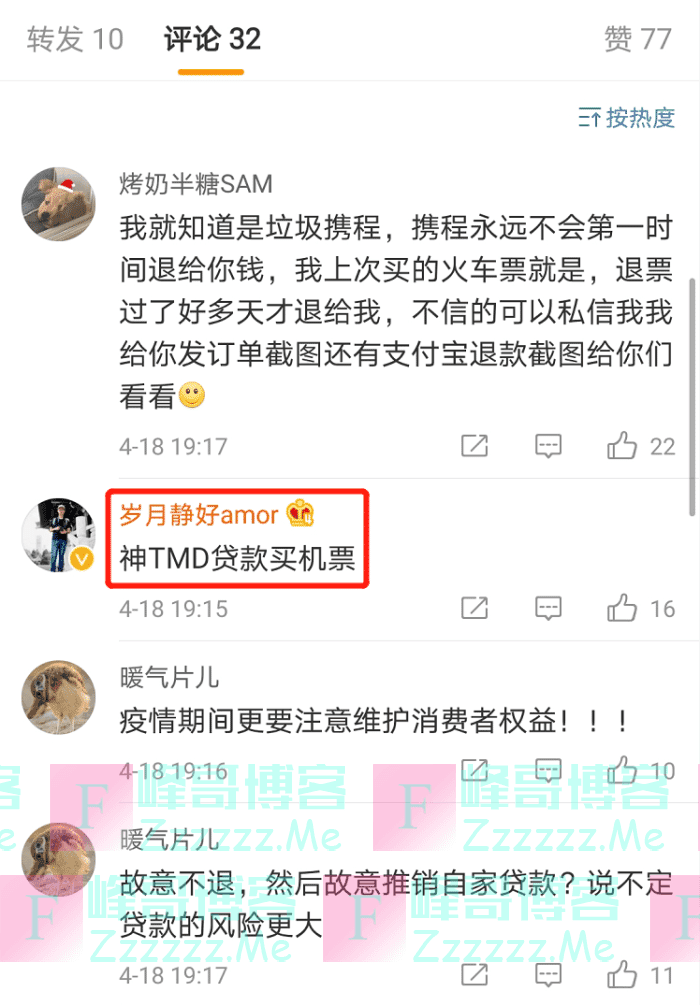Reply to 岁月静好amor's comment

[548, 607]
